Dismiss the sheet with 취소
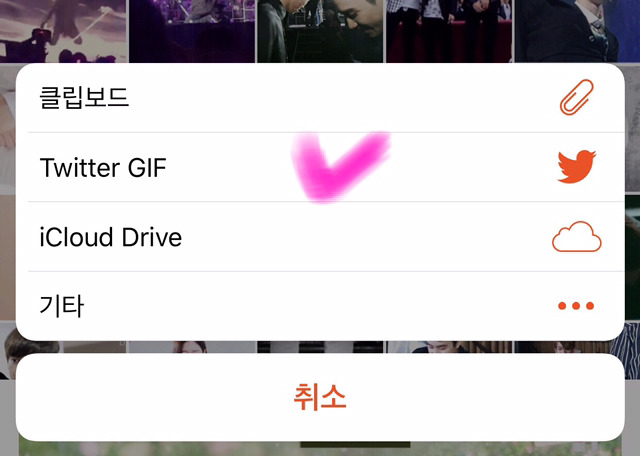Screen dimensions: 640x456 (320, 397)
